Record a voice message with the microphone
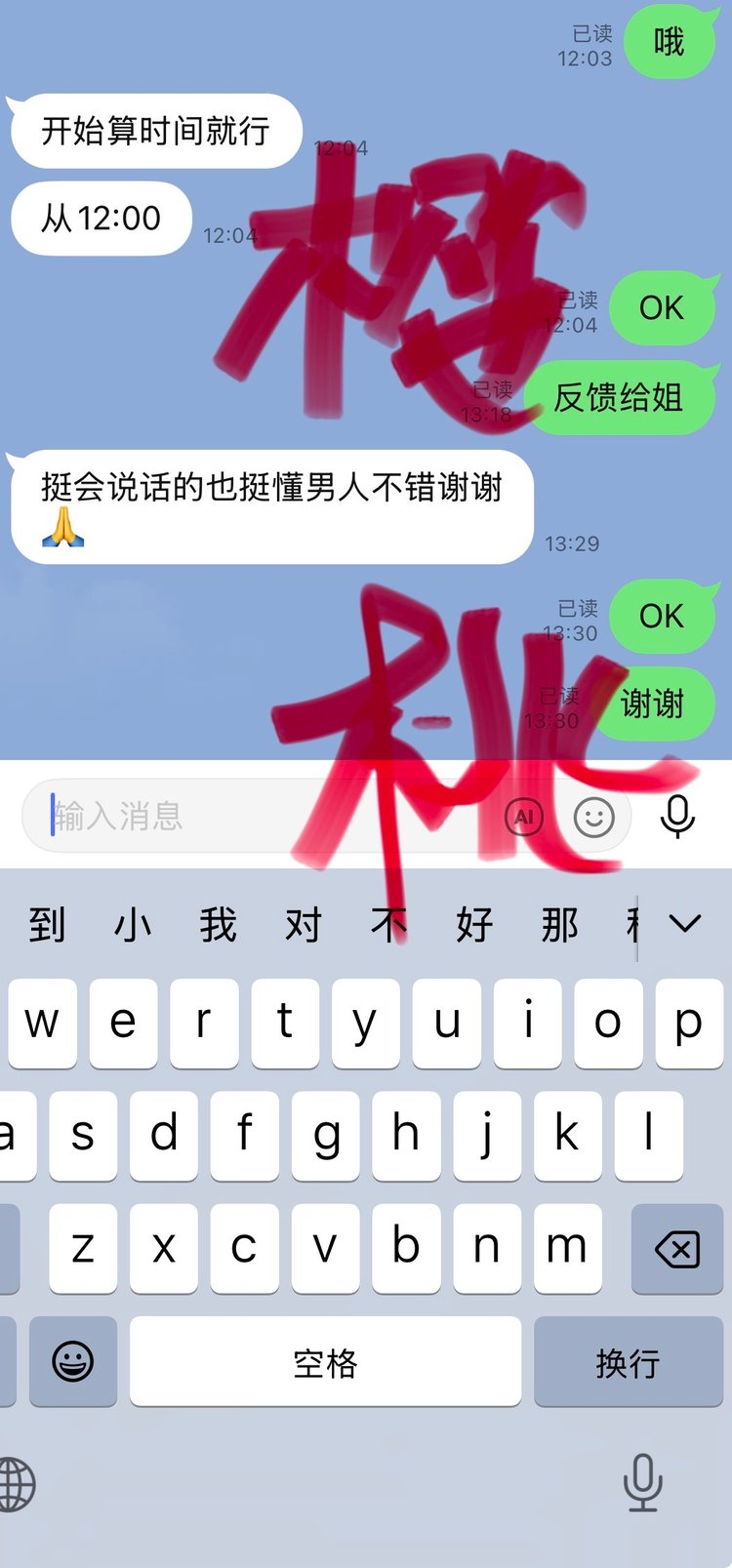This screenshot has width=732, height=1568. [x=677, y=817]
